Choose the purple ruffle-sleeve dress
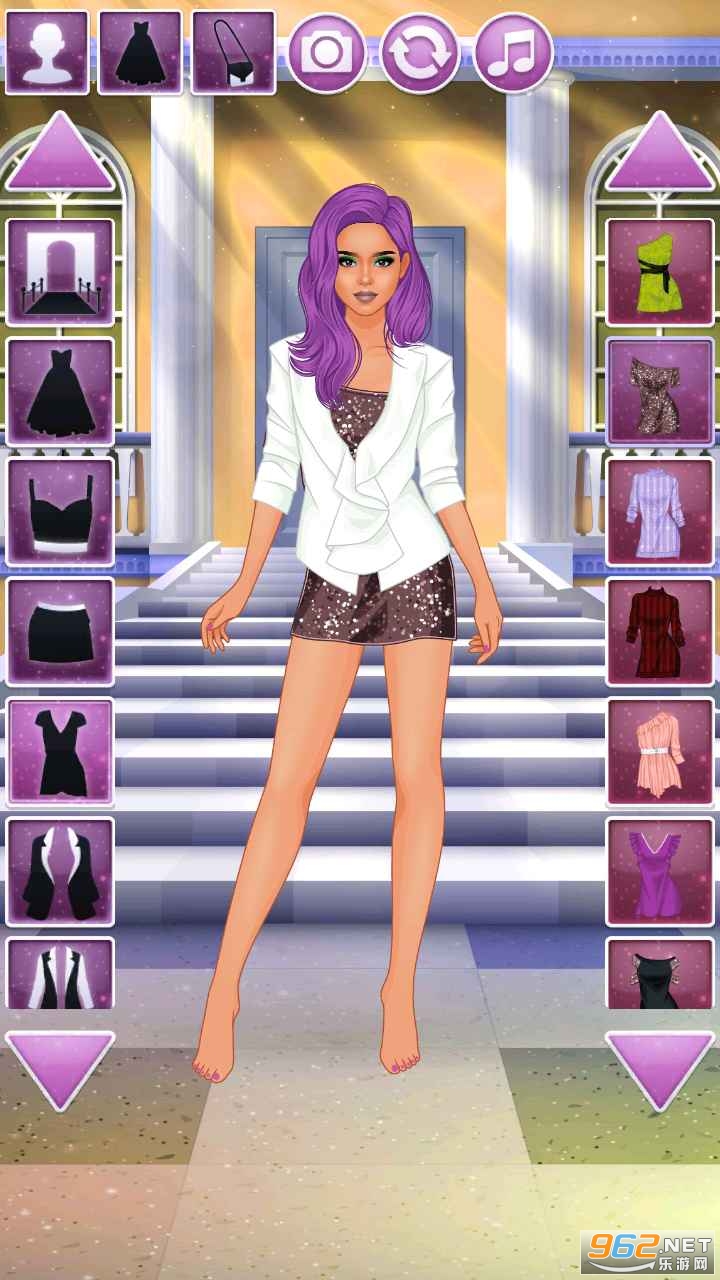The width and height of the screenshot is (720, 1280). 660,871
